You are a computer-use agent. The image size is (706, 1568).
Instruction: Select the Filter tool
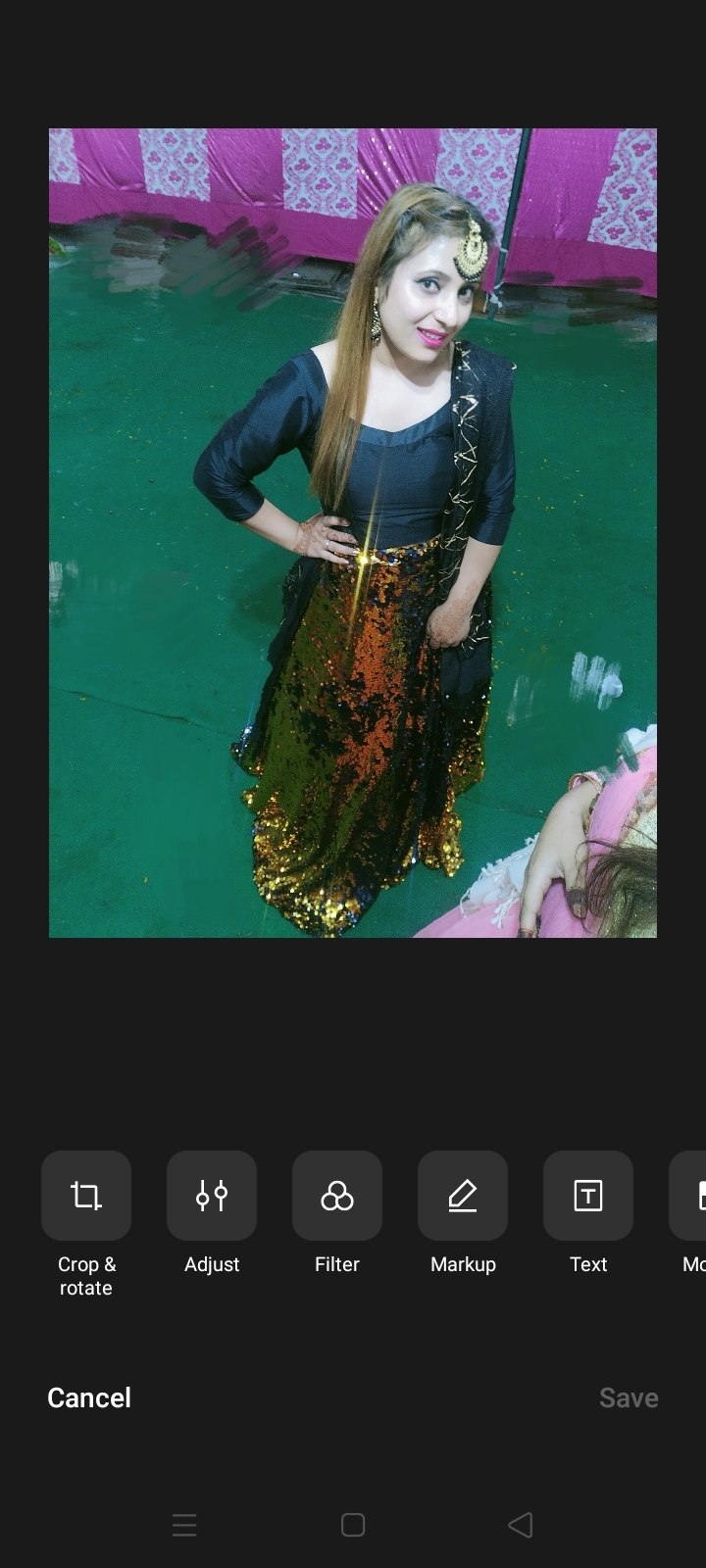pyautogui.click(x=337, y=1196)
